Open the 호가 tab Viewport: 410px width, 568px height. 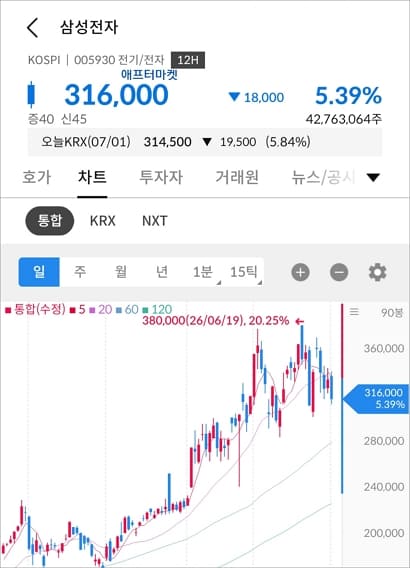(37, 177)
